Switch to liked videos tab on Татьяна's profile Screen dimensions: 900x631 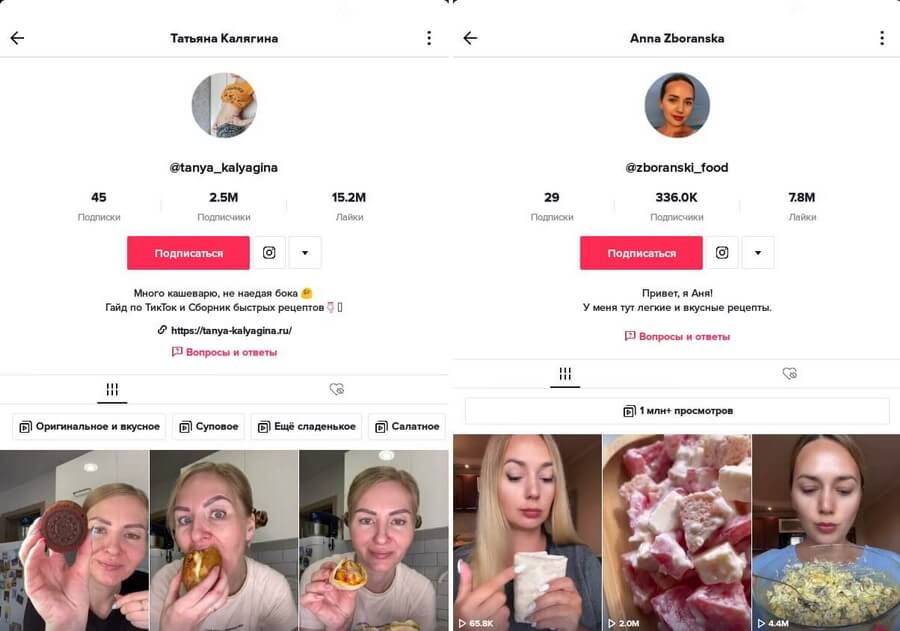(x=336, y=389)
